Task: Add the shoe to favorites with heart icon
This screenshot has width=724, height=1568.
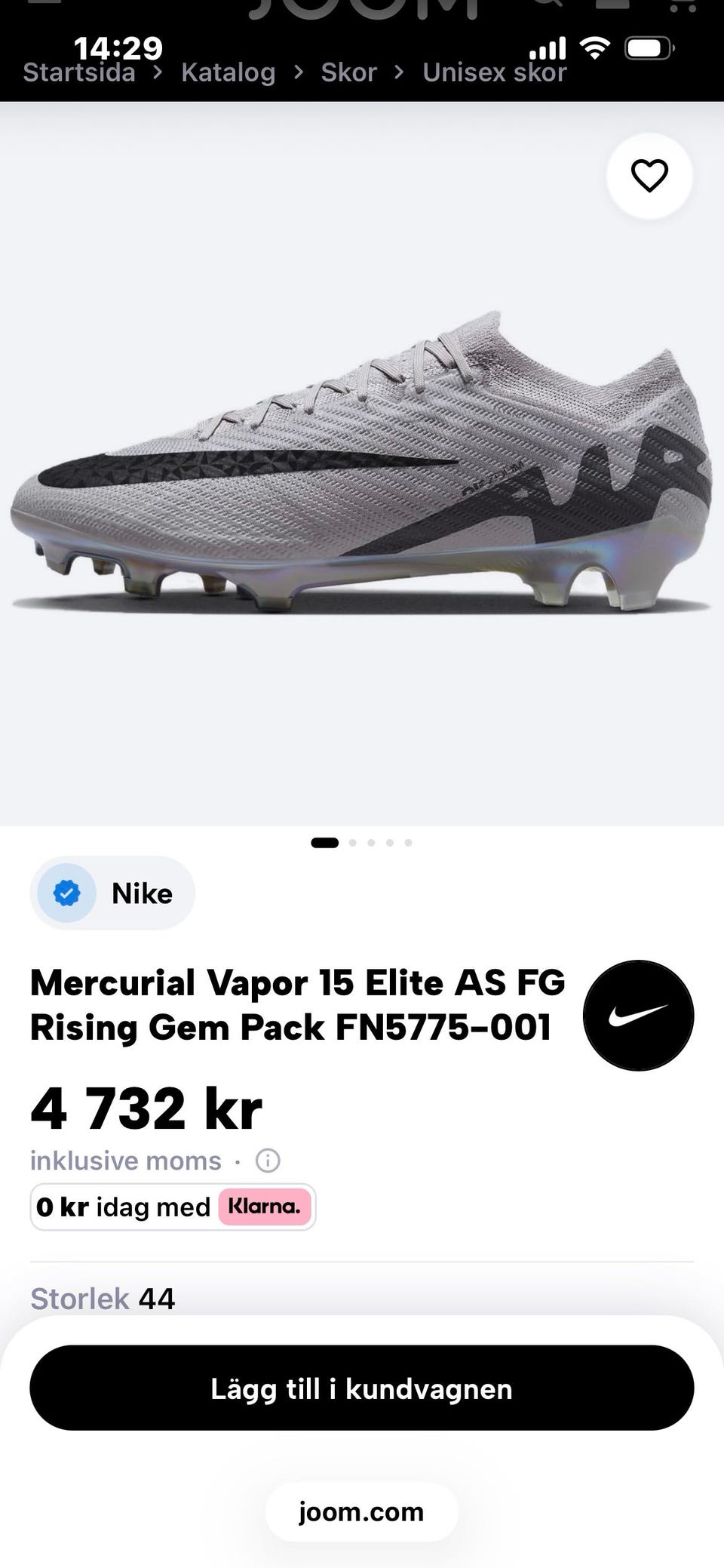Action: point(649,177)
